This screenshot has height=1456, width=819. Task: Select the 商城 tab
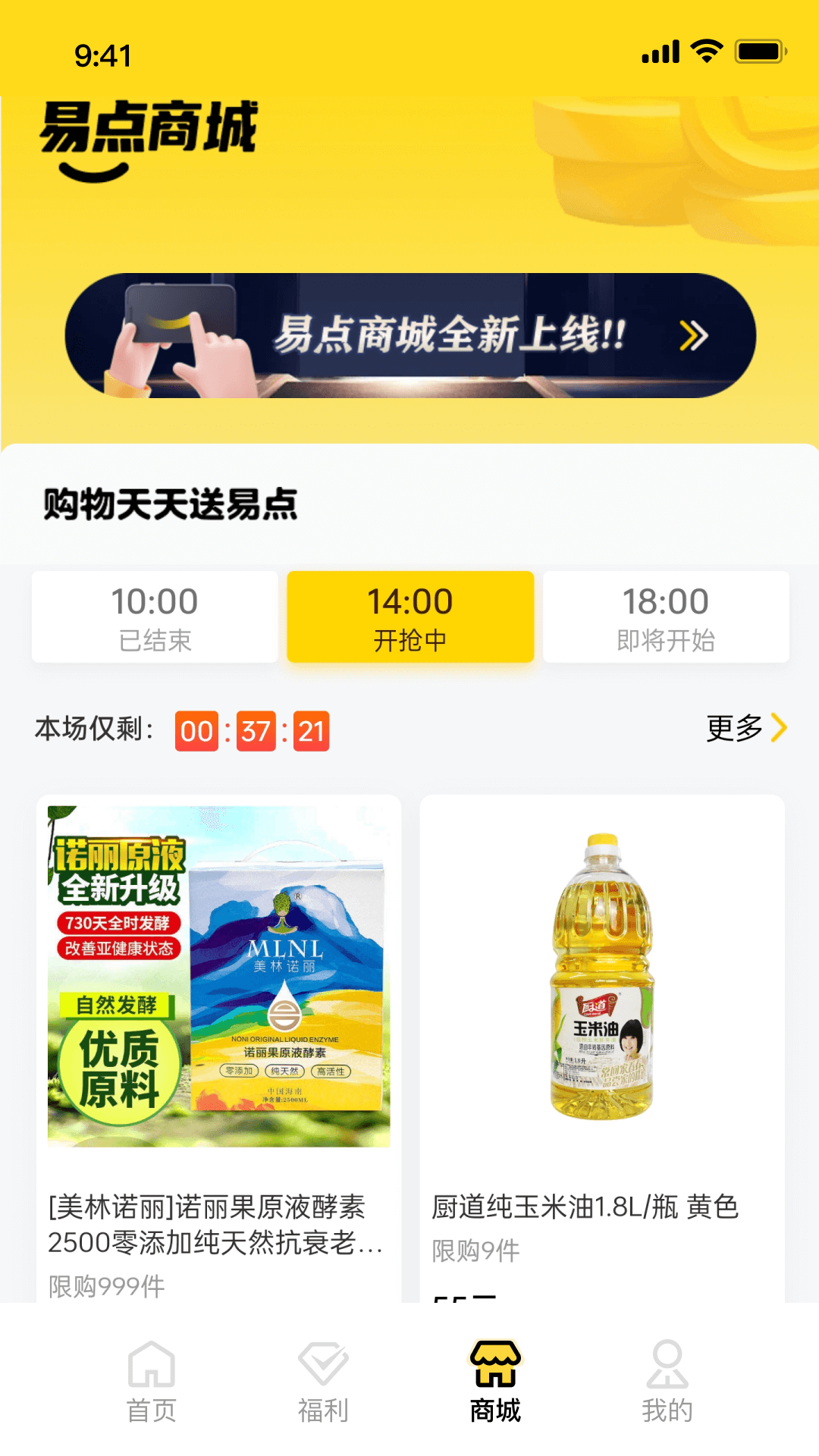[495, 1382]
